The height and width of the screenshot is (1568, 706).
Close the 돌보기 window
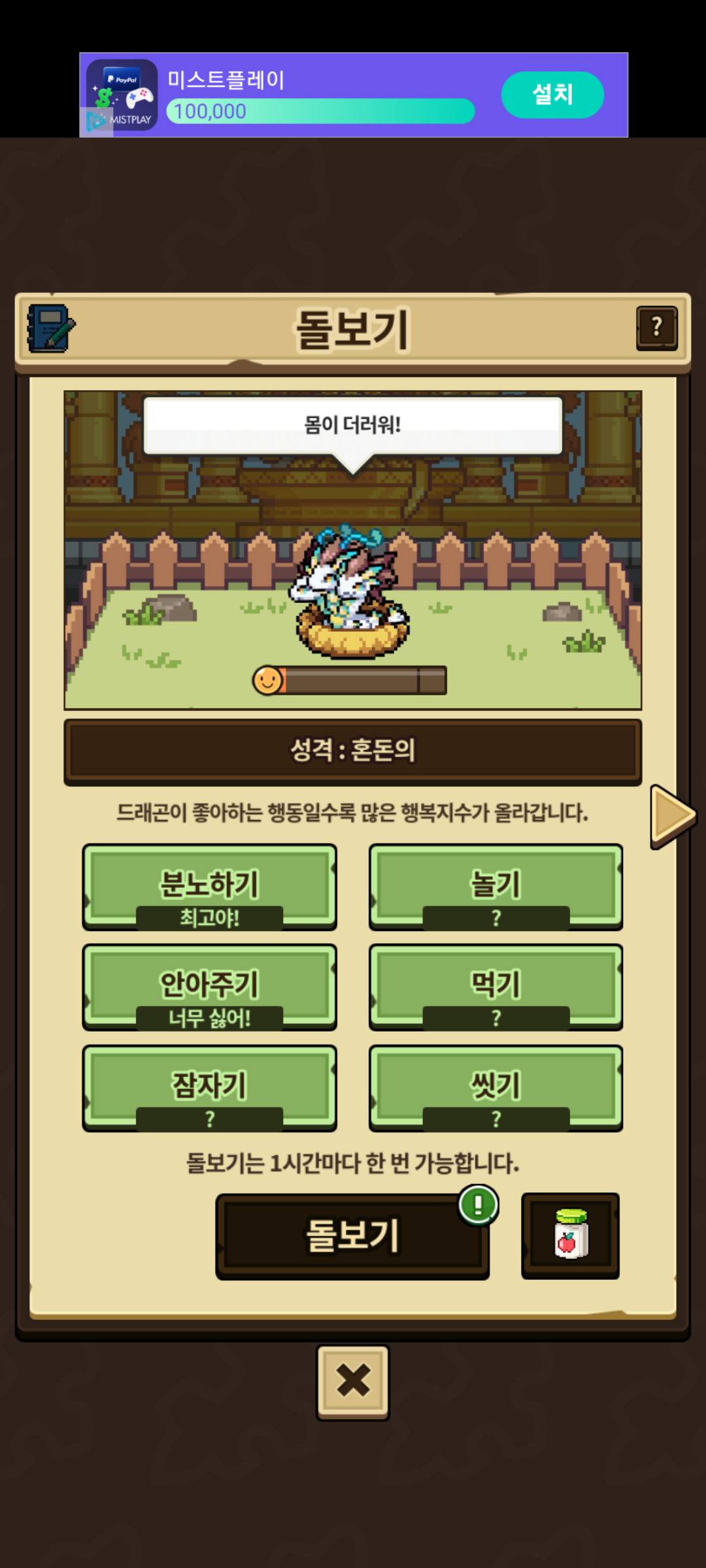click(353, 1381)
